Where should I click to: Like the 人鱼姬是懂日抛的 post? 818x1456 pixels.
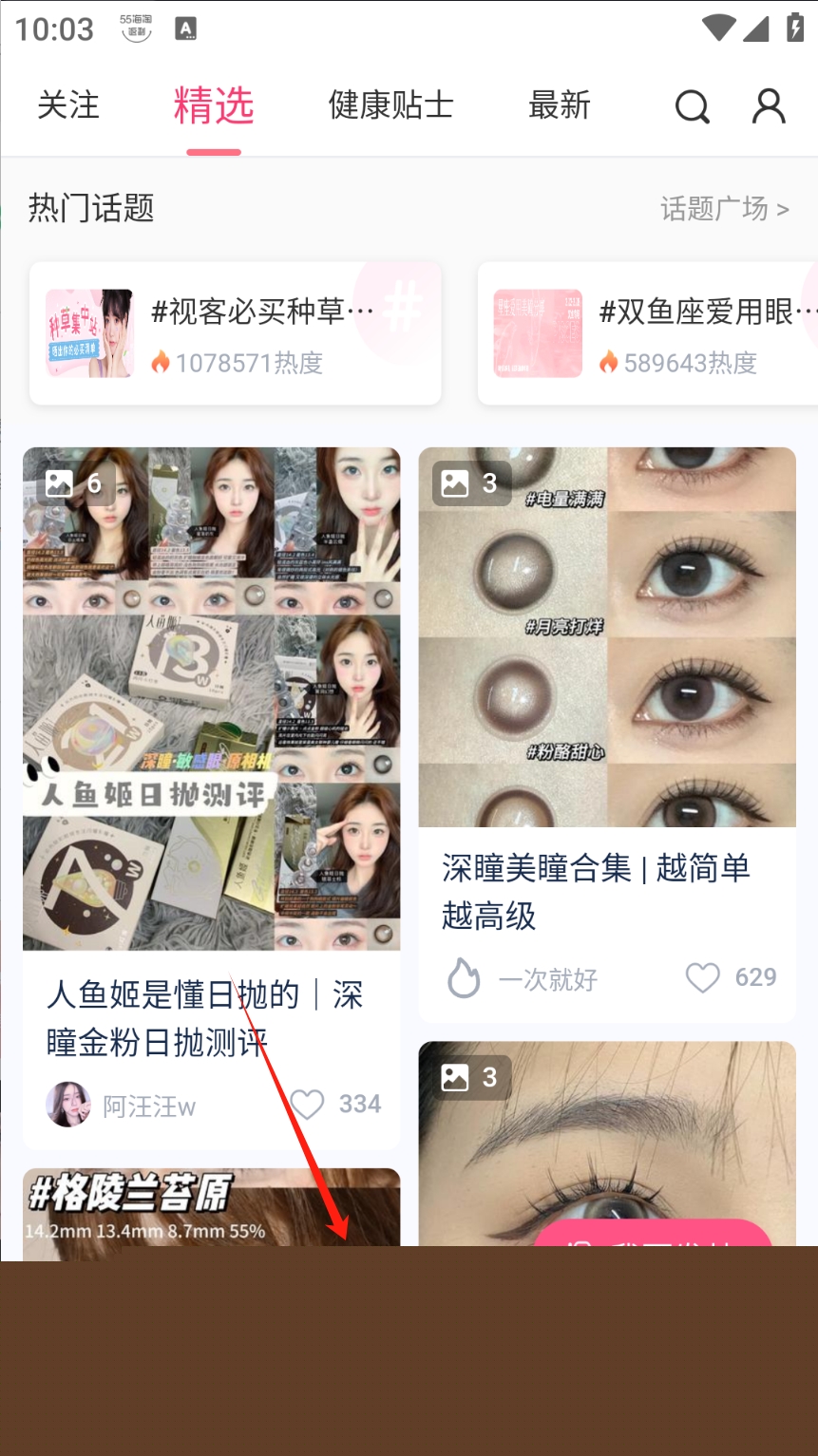(308, 1105)
